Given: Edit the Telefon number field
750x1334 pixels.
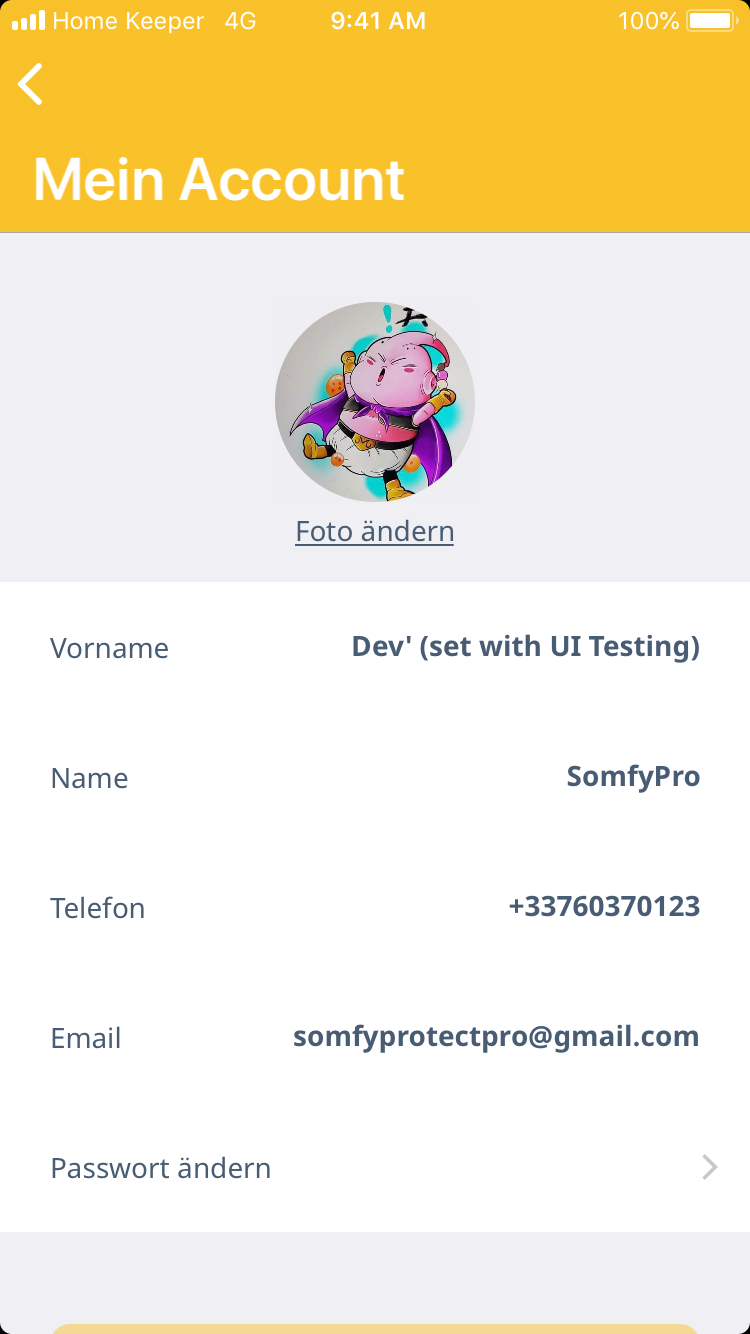Looking at the screenshot, I should pyautogui.click(x=604, y=907).
